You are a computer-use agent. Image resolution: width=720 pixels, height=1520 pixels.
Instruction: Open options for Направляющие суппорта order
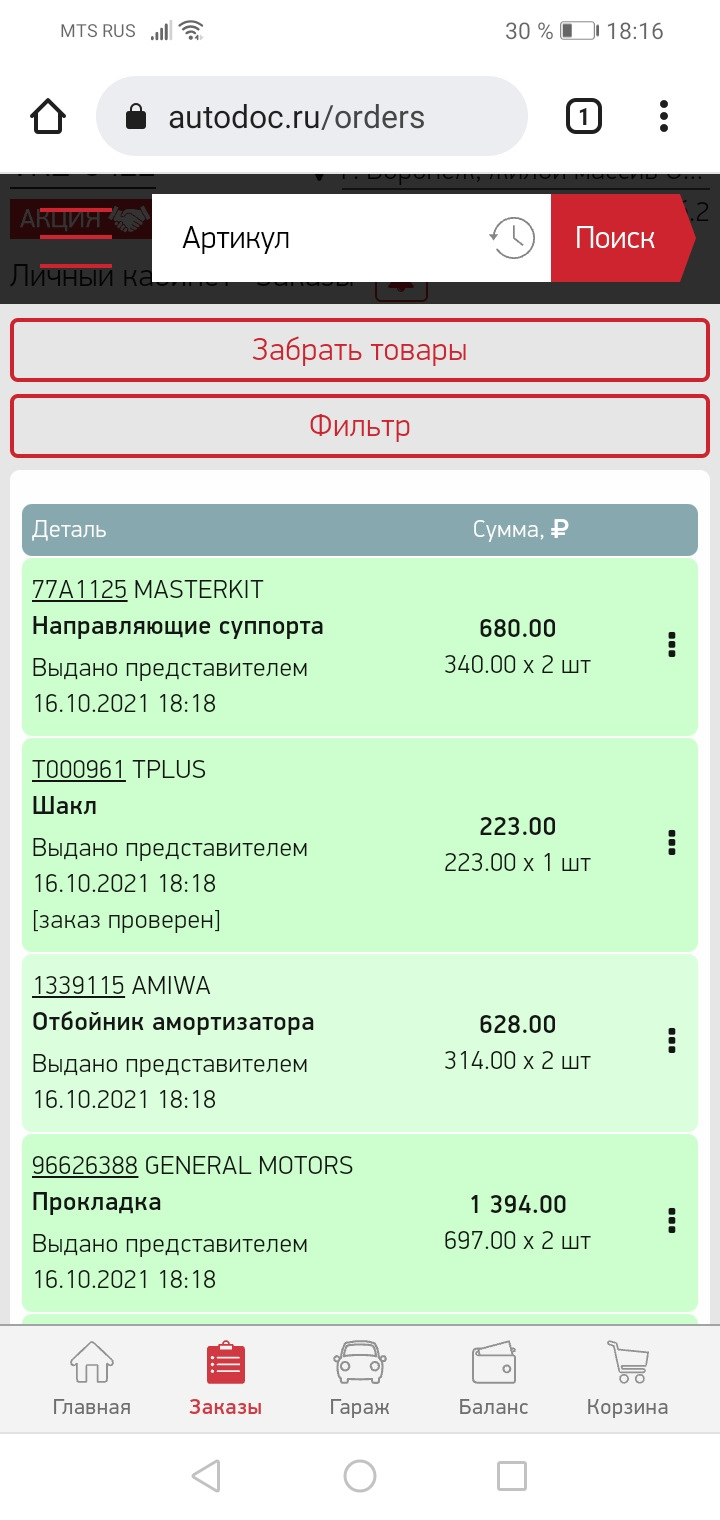click(x=672, y=645)
